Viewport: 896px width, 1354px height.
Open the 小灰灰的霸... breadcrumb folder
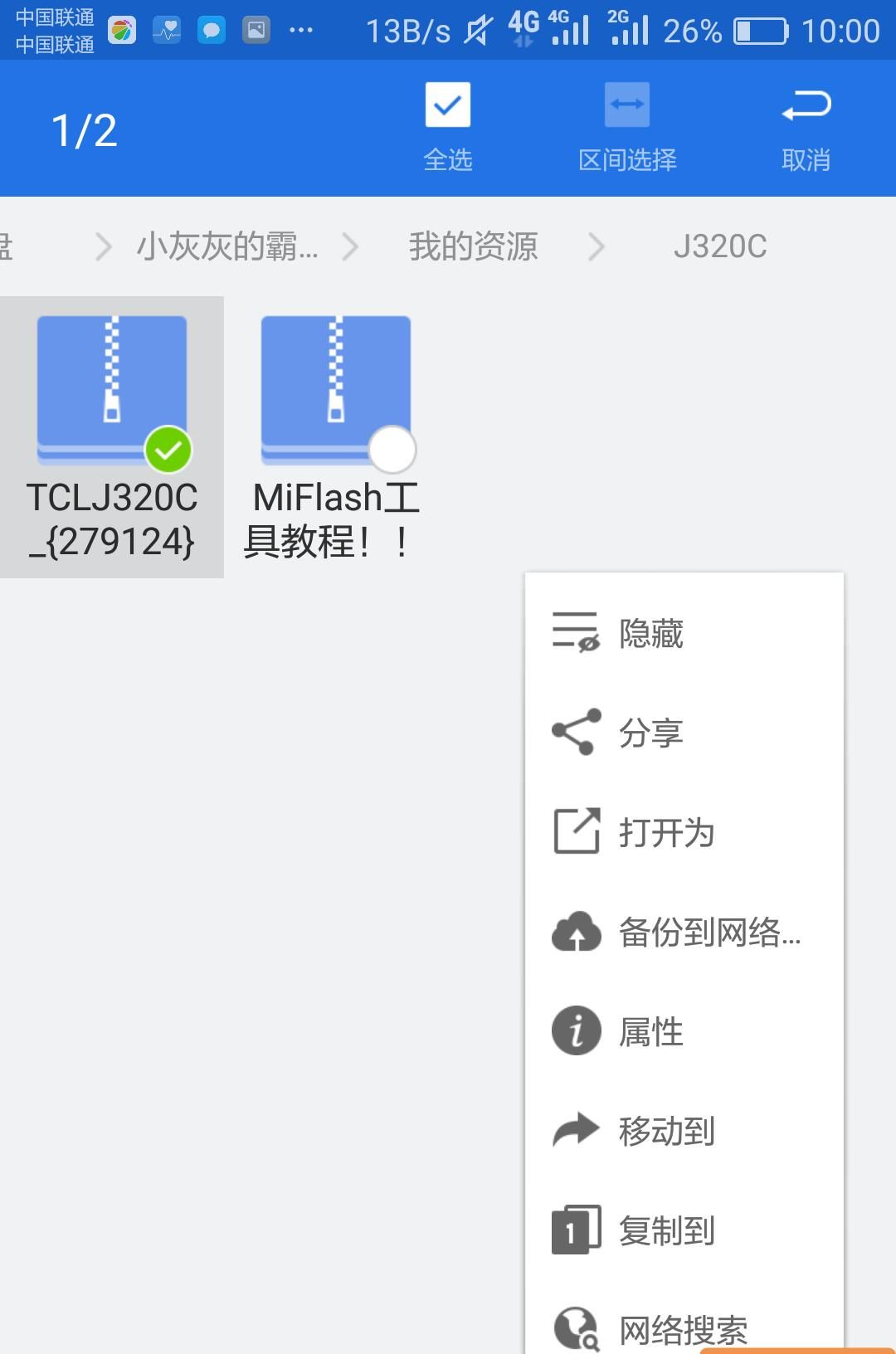coord(226,246)
